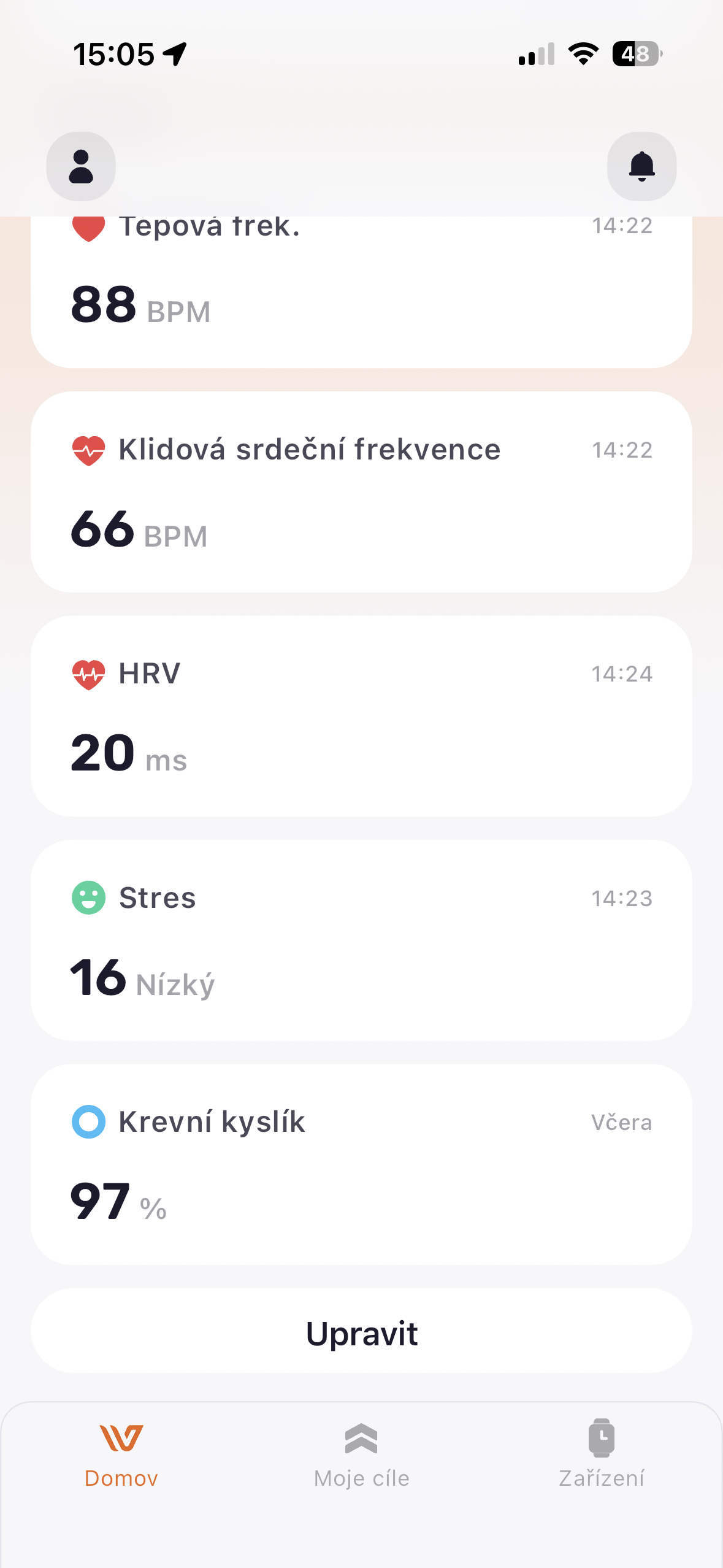Open the HRV card

pyautogui.click(x=361, y=715)
